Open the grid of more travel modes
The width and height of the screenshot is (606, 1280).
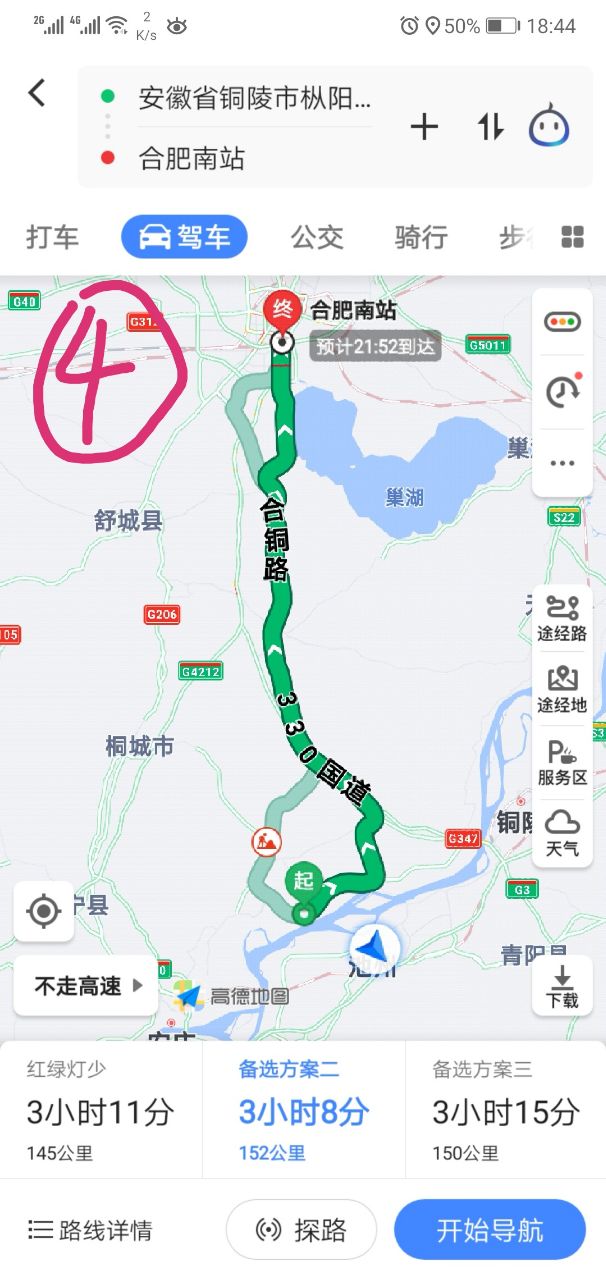(573, 237)
